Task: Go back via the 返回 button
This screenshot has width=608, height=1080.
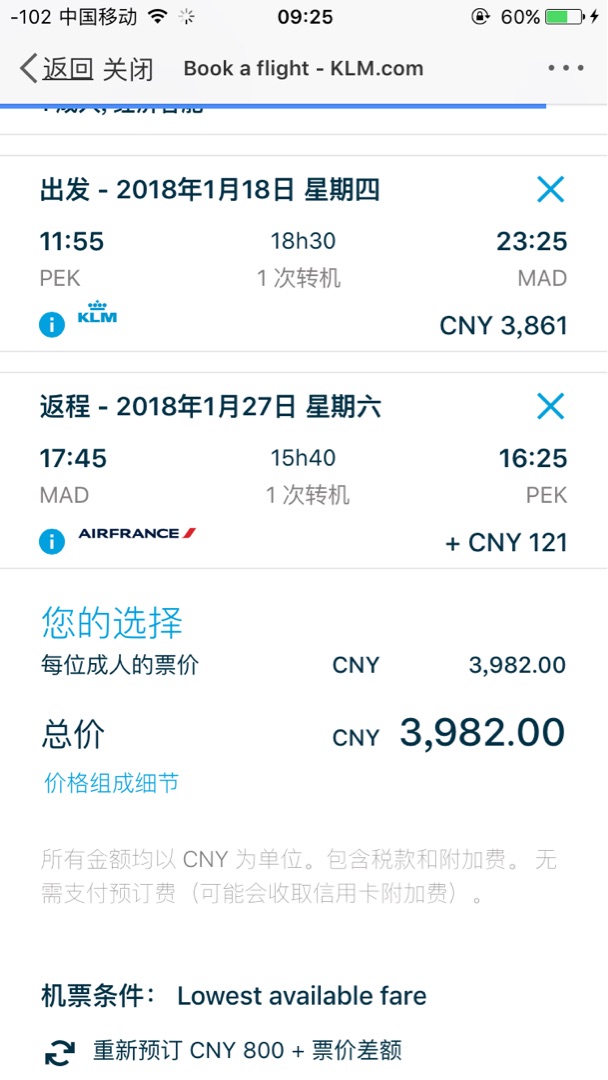Action: click(x=56, y=70)
